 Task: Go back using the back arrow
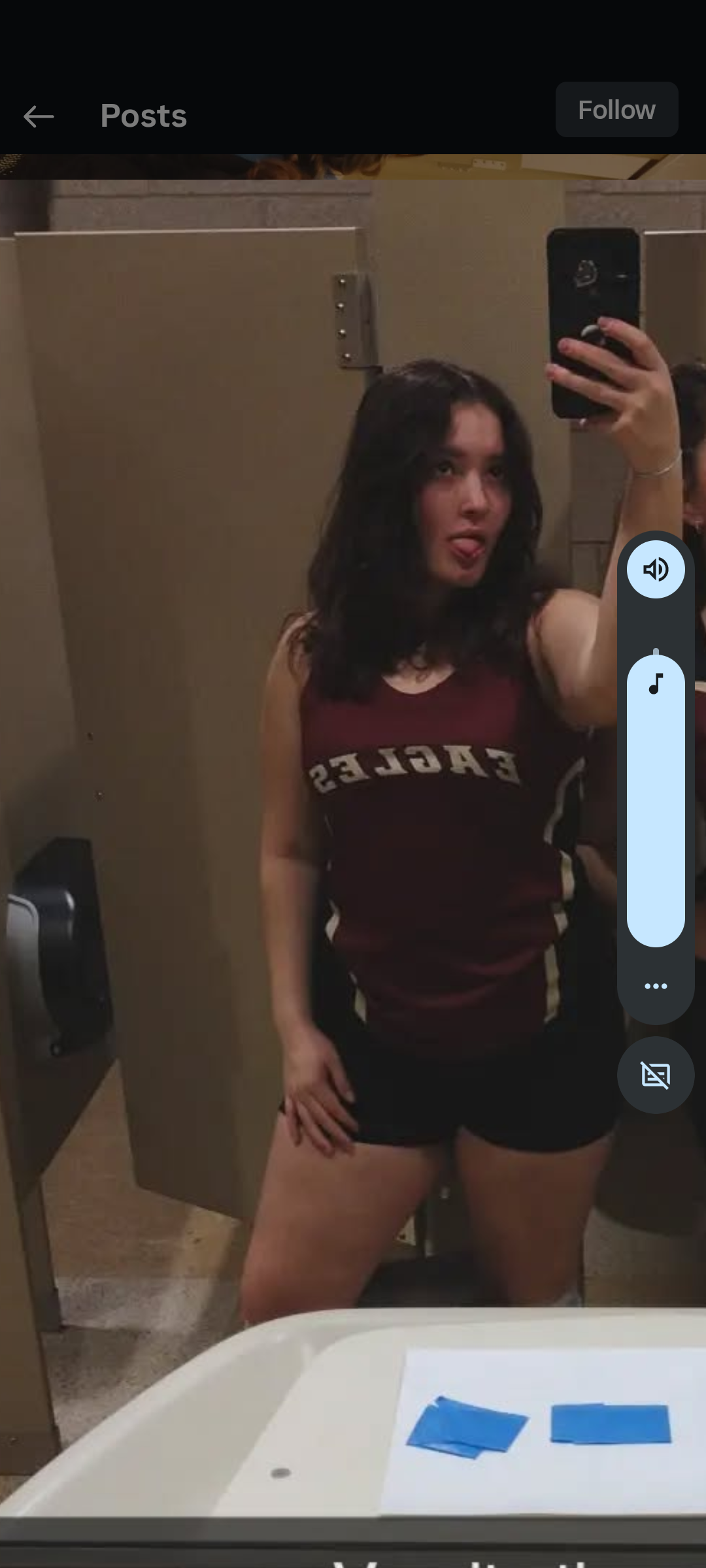(x=39, y=117)
